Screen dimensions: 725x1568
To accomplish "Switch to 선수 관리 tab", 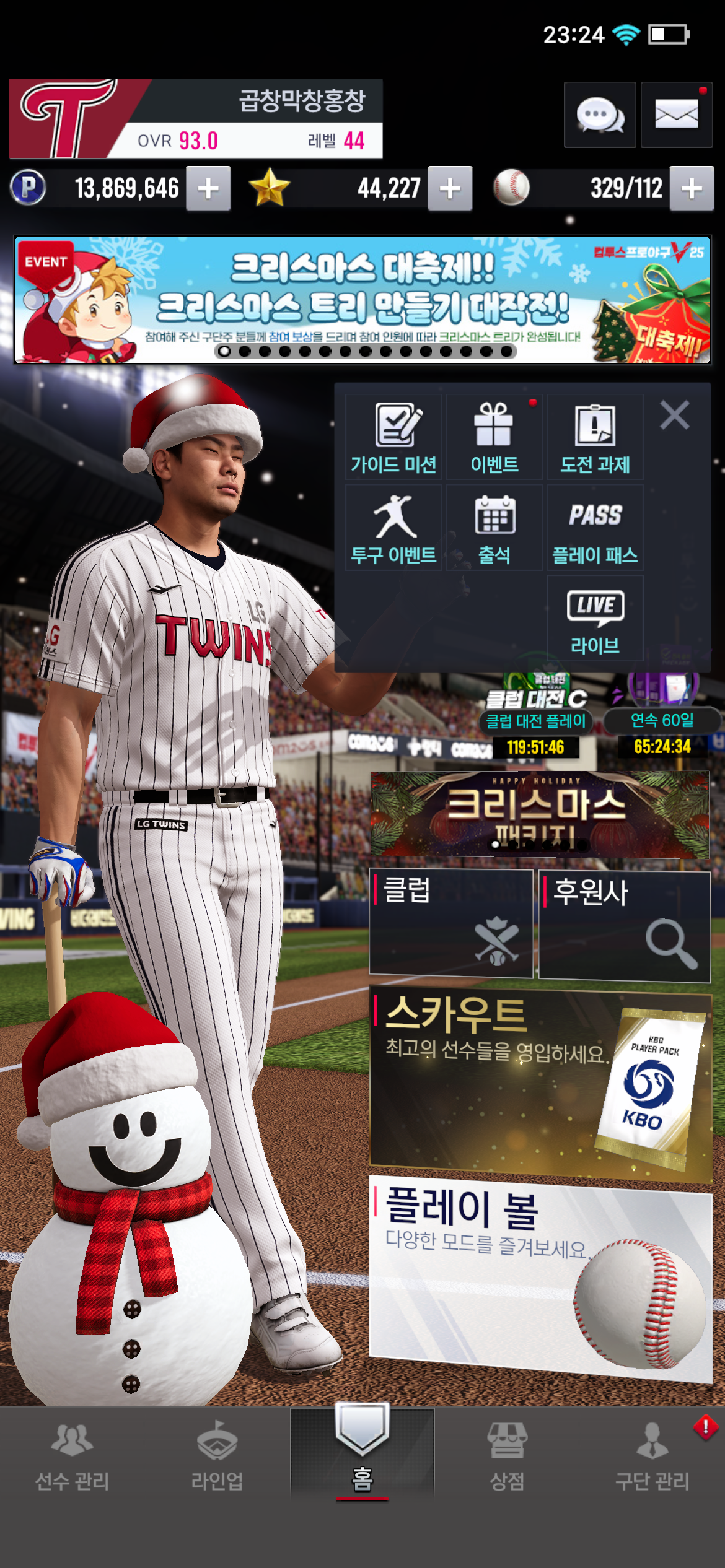I will (72, 1455).
